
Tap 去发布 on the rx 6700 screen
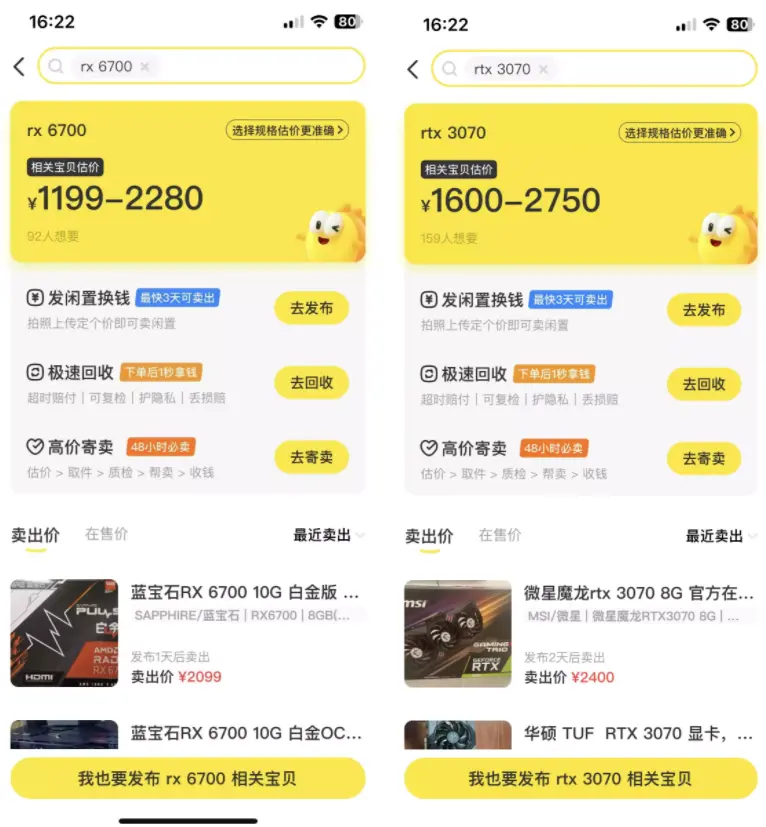(311, 308)
